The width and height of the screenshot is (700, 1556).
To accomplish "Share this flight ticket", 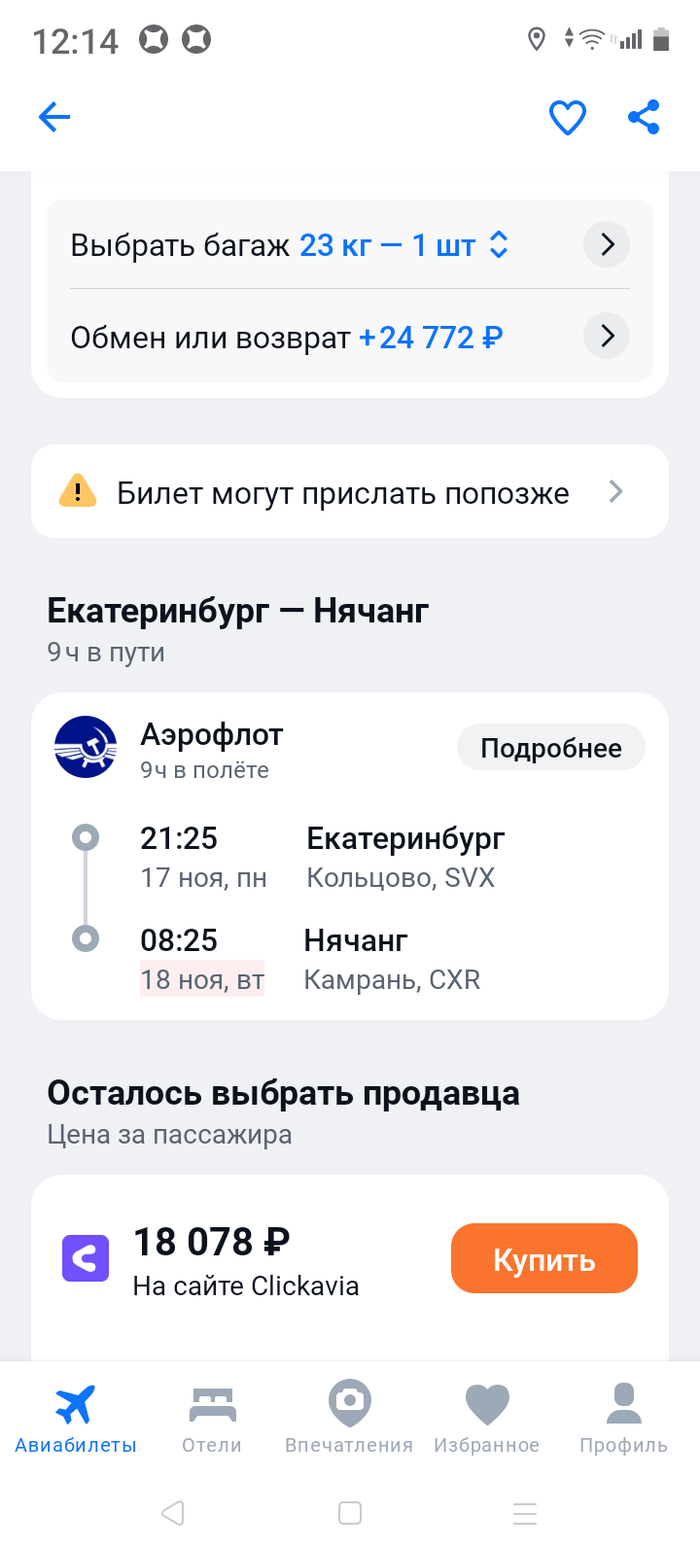I will 643,118.
